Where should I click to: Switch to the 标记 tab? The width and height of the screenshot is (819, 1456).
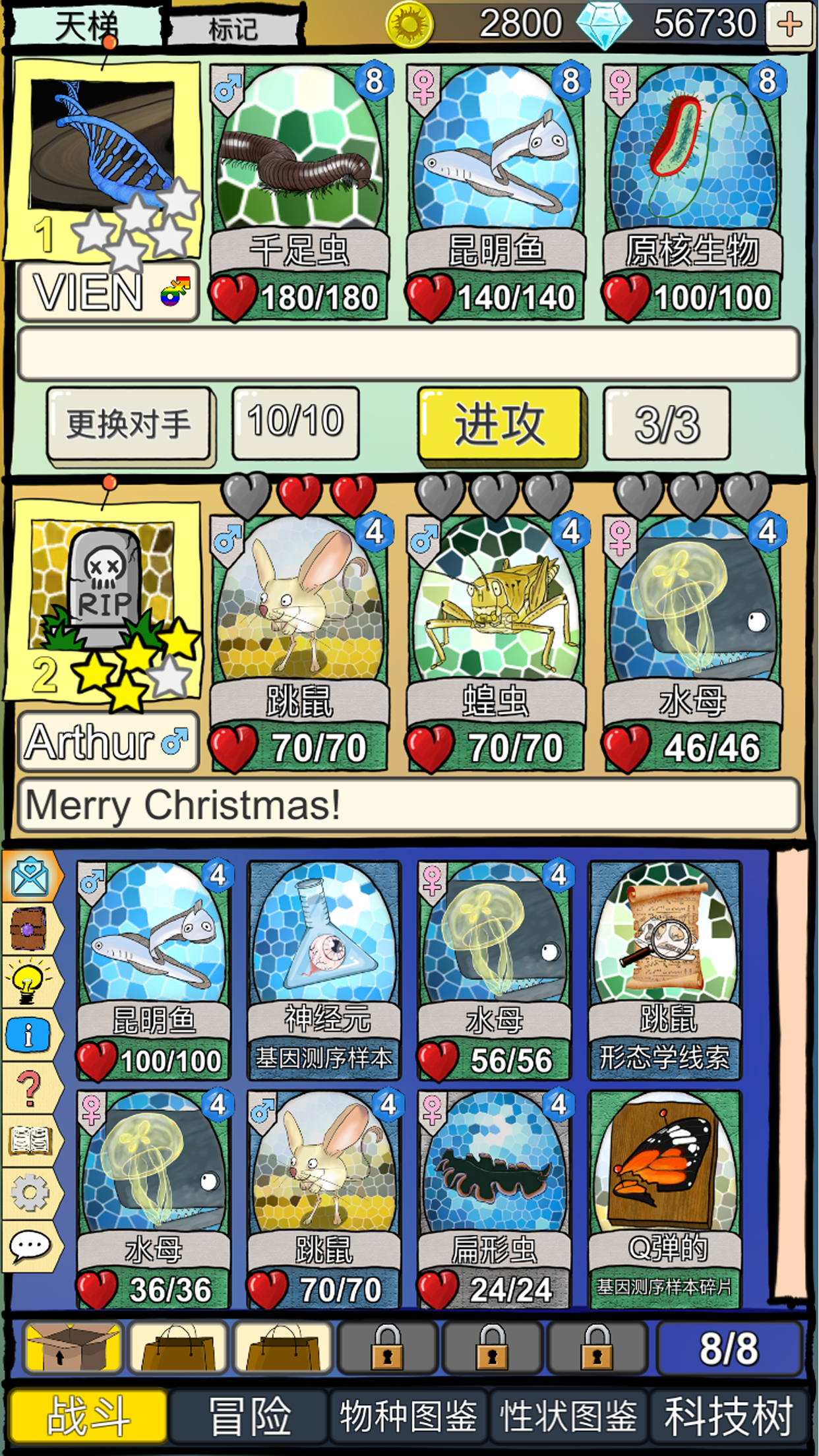point(233,29)
